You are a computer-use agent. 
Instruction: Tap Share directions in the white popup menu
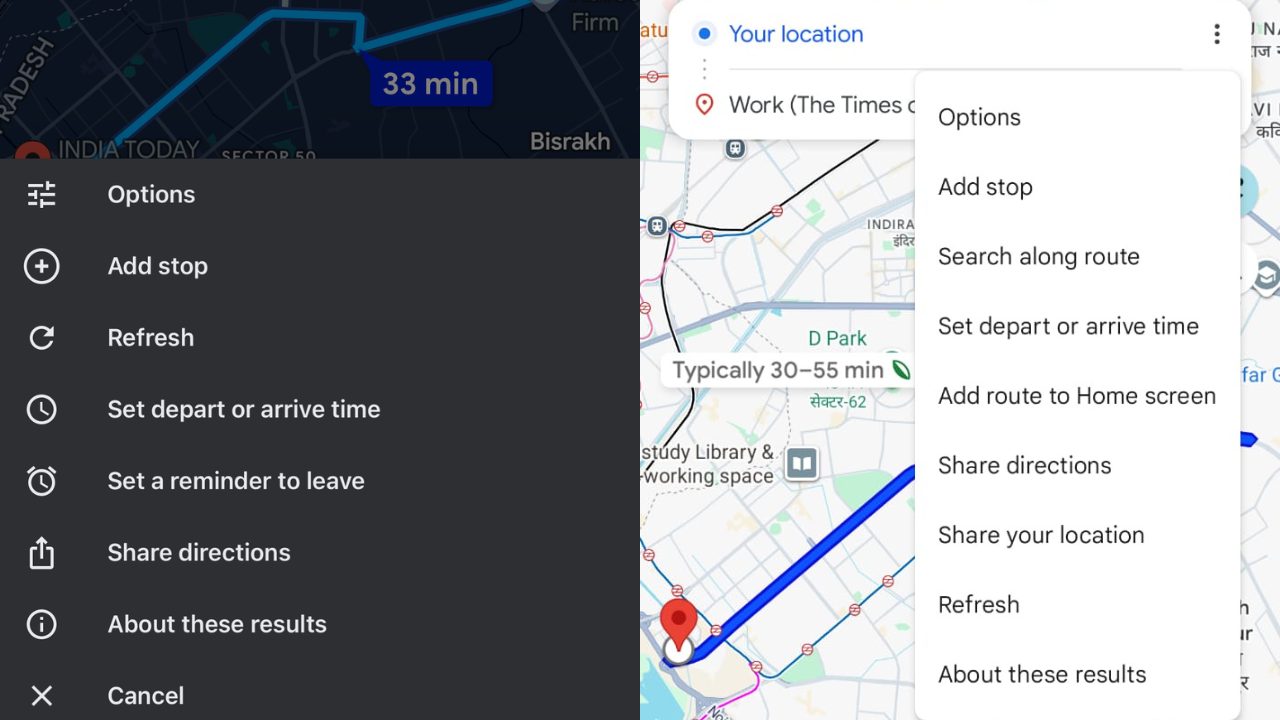[1024, 466]
